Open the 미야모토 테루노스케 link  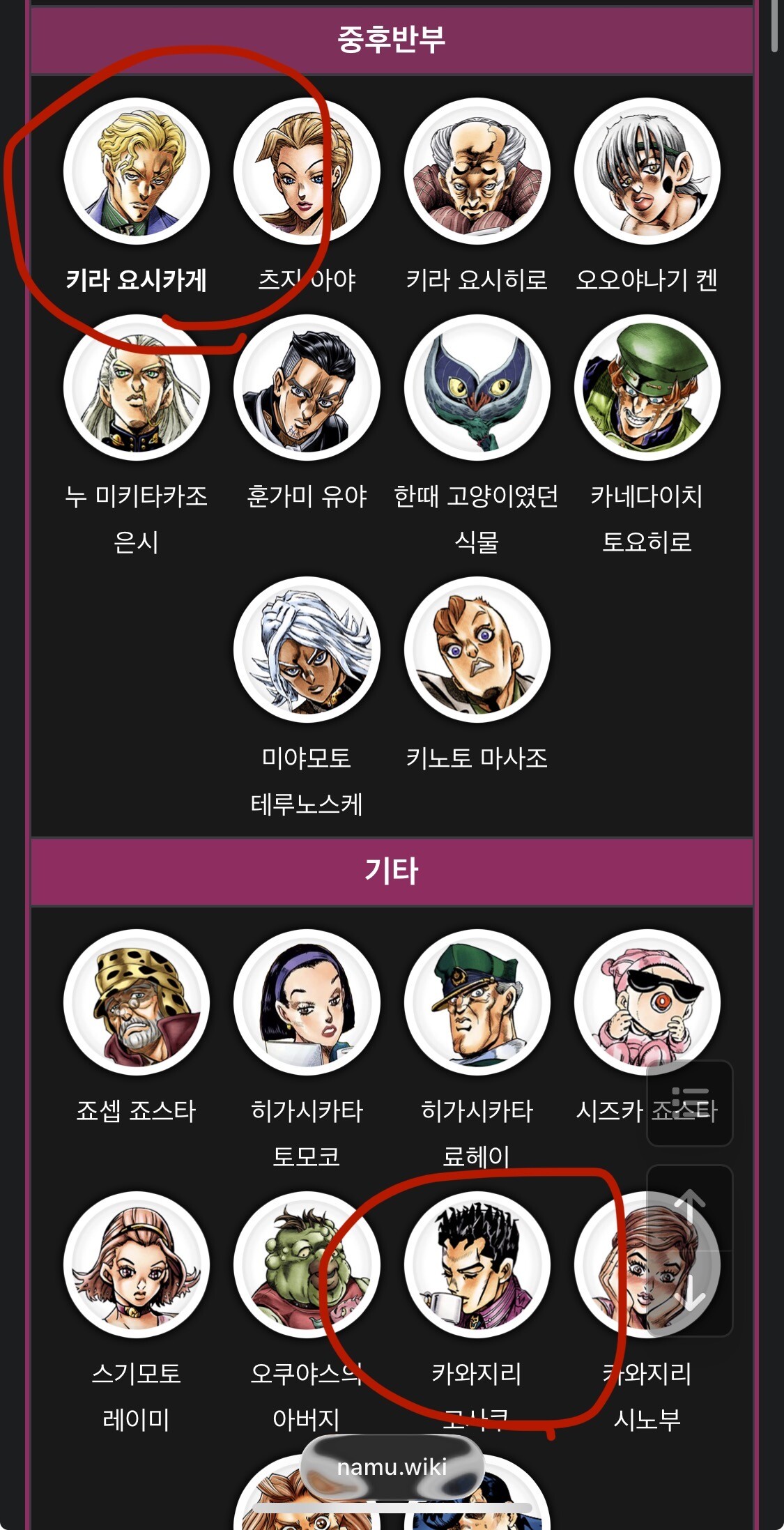[x=307, y=650]
